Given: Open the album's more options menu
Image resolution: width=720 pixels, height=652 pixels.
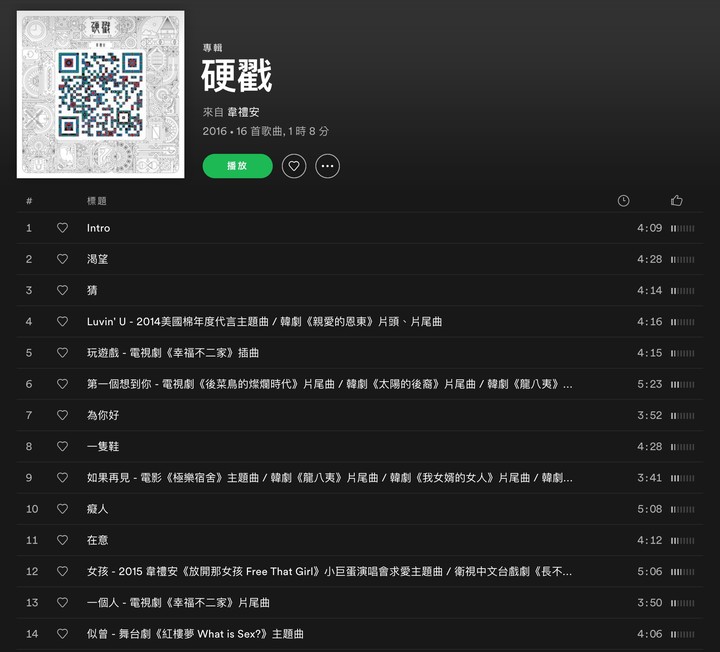Looking at the screenshot, I should pyautogui.click(x=327, y=166).
